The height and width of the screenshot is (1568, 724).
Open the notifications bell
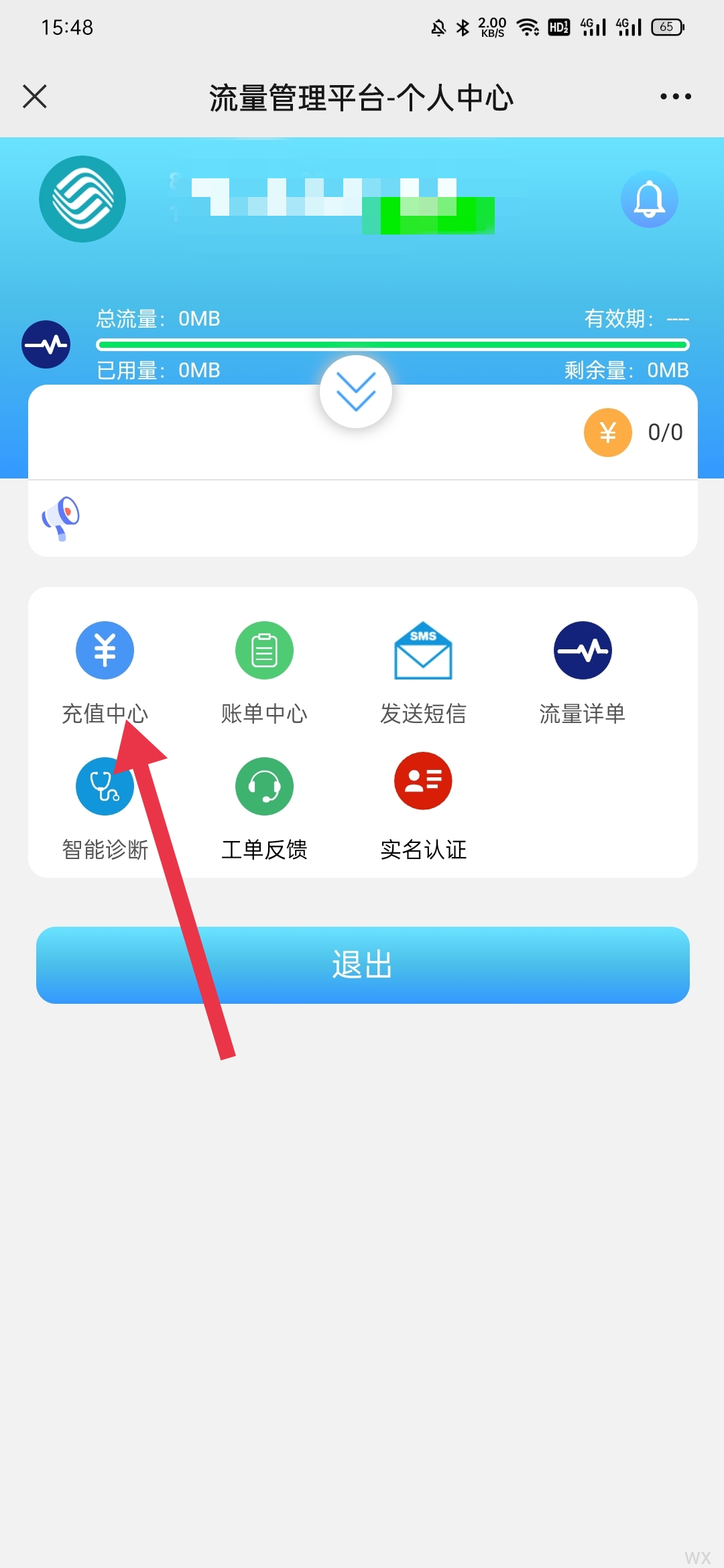tap(649, 199)
